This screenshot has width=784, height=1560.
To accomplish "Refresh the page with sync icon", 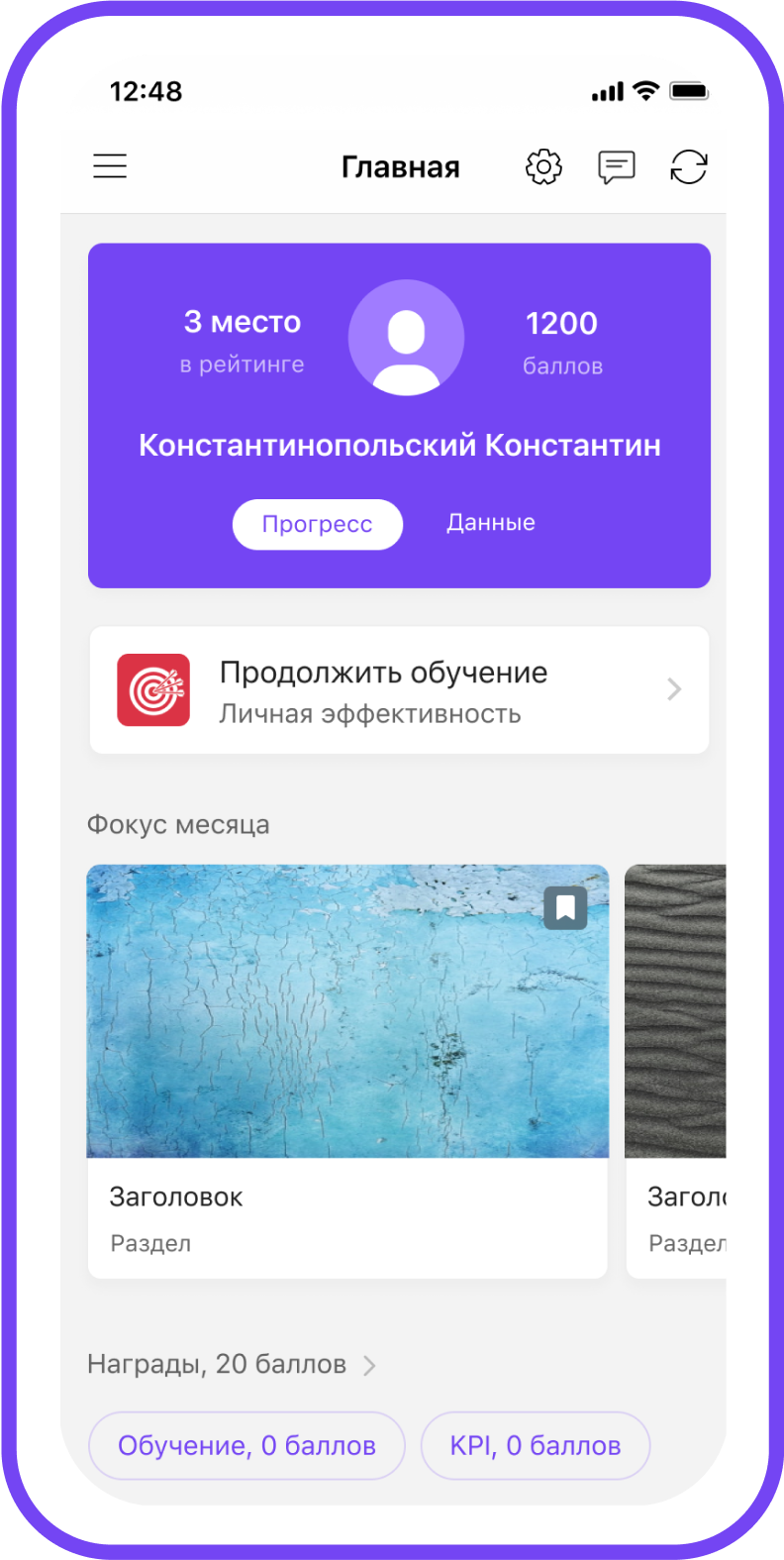I will 688,167.
